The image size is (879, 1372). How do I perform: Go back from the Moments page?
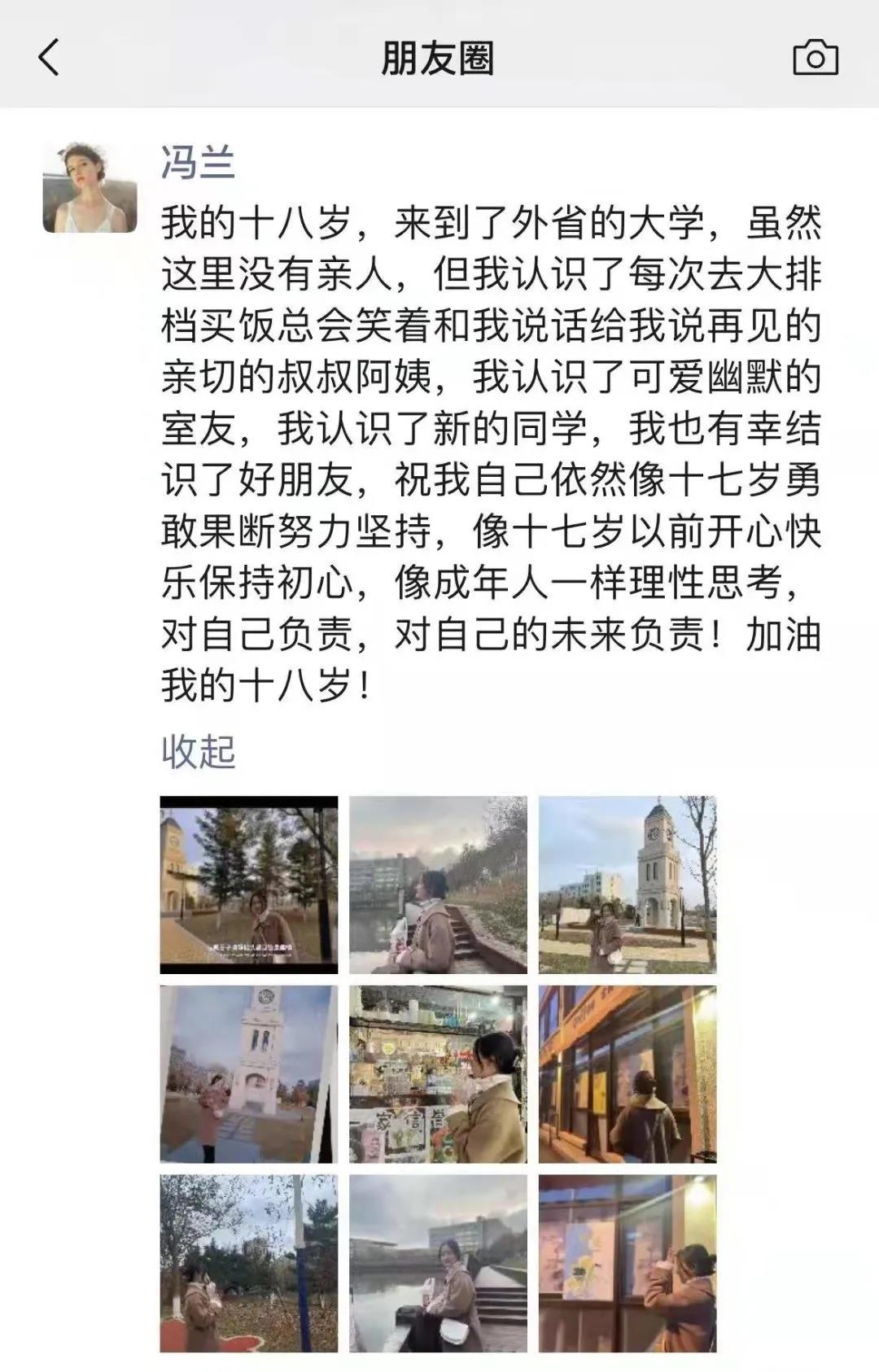click(x=49, y=59)
